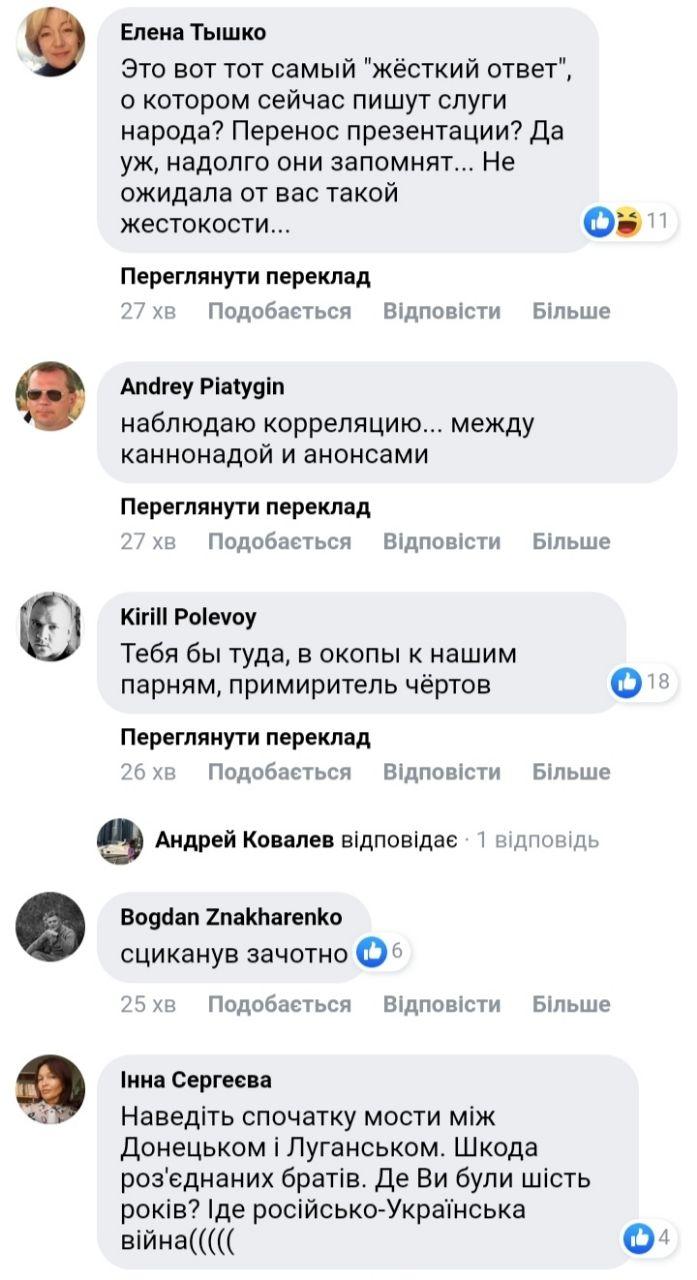Reply to Bogdan Znakharenko's comment
Viewport: 697px width, 1280px height.
pos(441,1003)
